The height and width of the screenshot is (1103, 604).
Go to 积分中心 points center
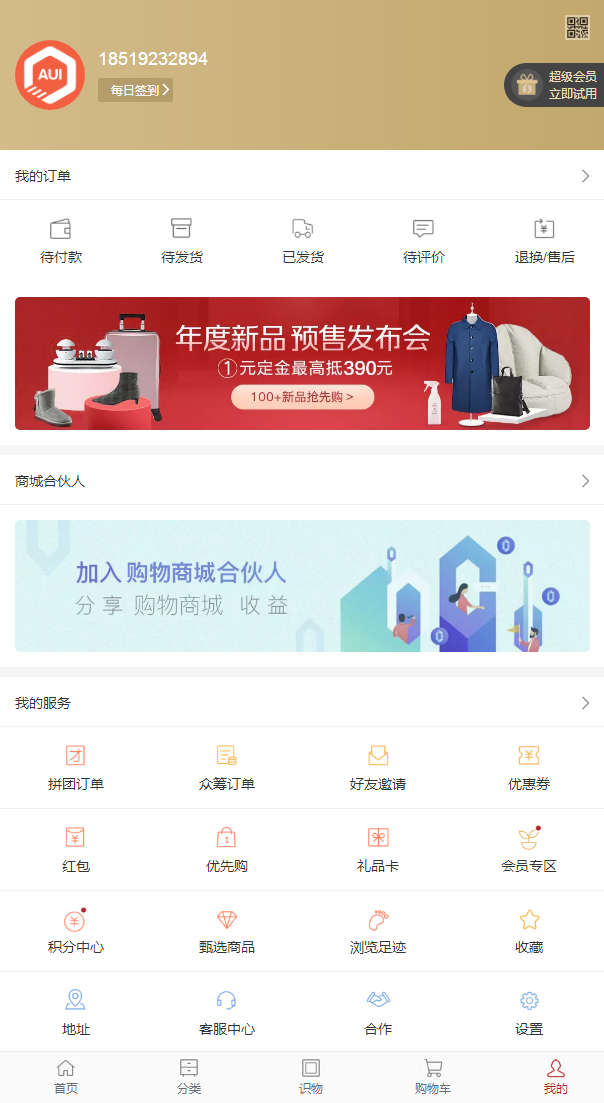pyautogui.click(x=75, y=931)
